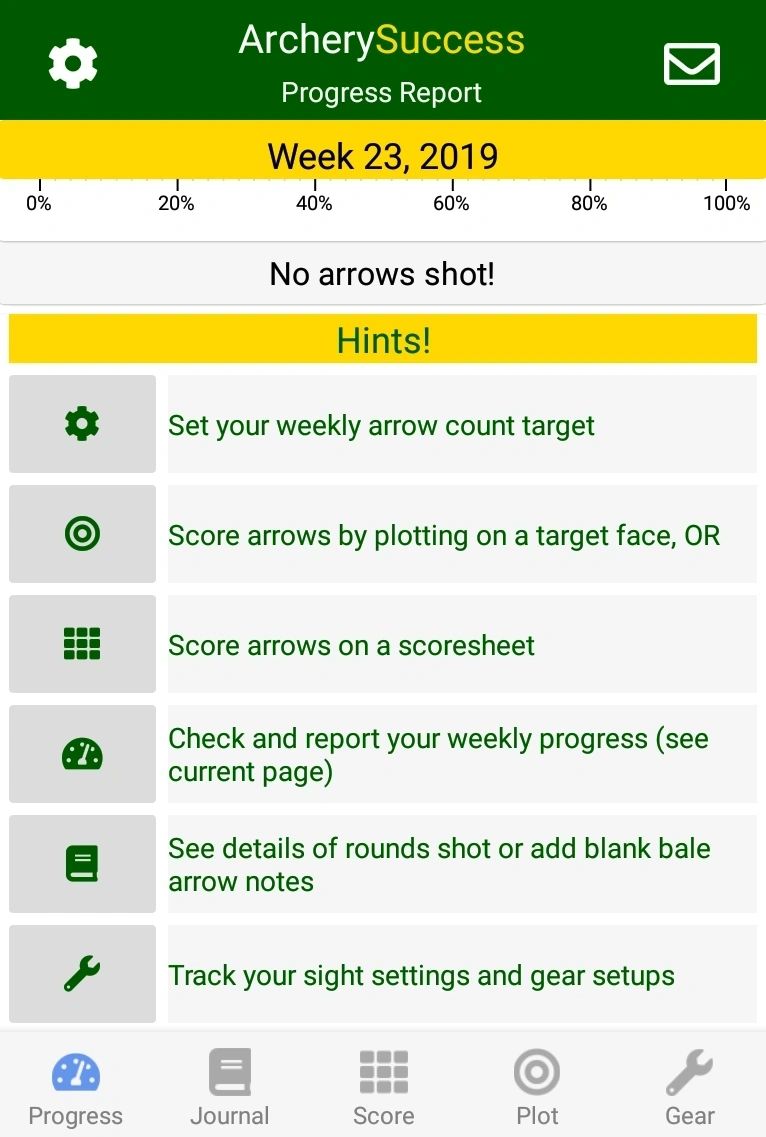Open the envelope mail icon
The width and height of the screenshot is (766, 1137).
point(691,64)
